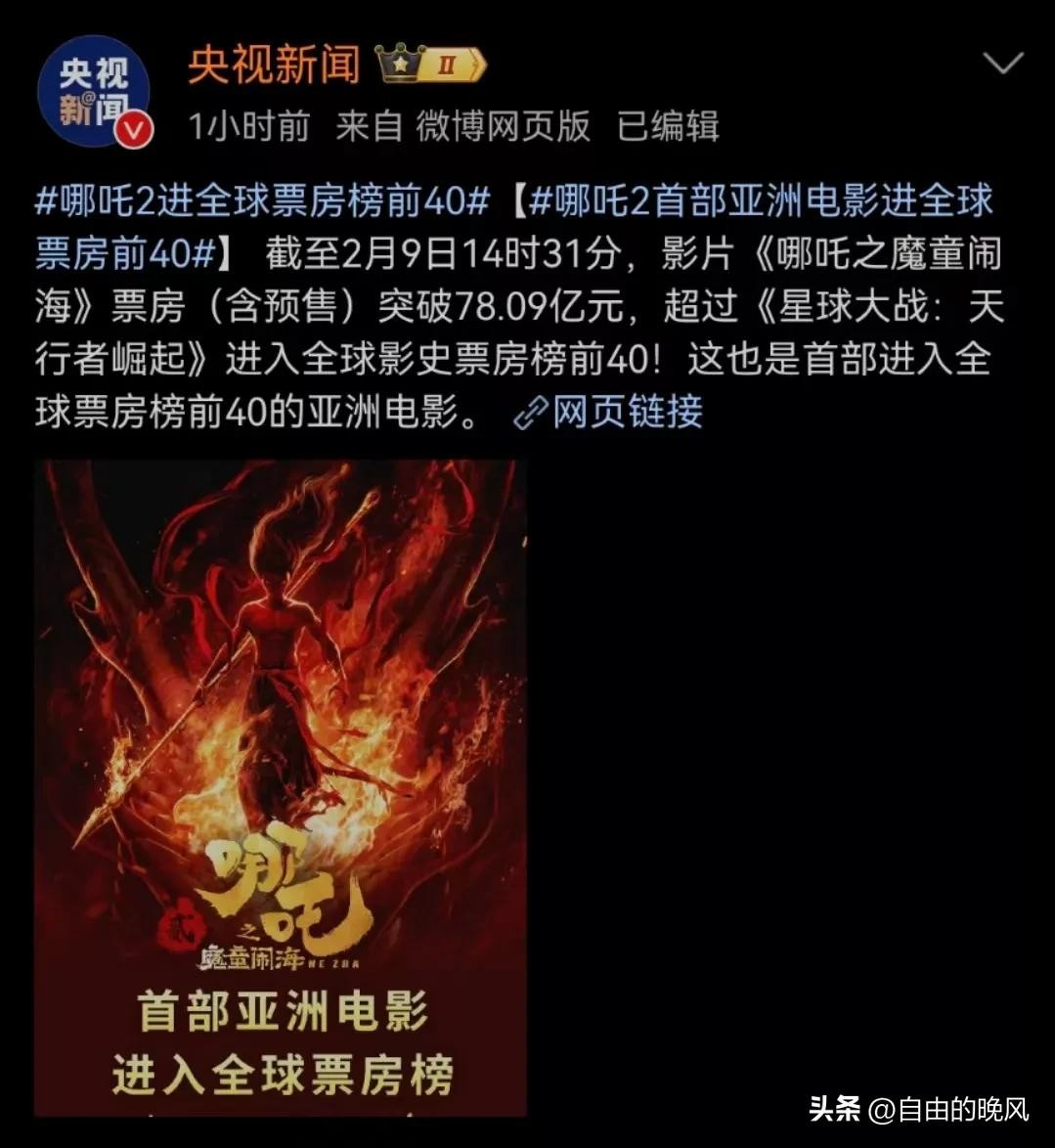Open hashtag #哪吒2进全球票房榜前40#
Viewport: 1055px width, 1148px height.
coord(262,200)
